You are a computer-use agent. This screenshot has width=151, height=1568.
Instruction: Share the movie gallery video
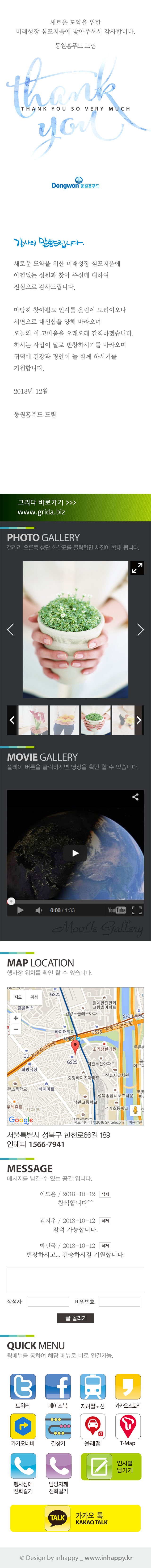click(135, 797)
